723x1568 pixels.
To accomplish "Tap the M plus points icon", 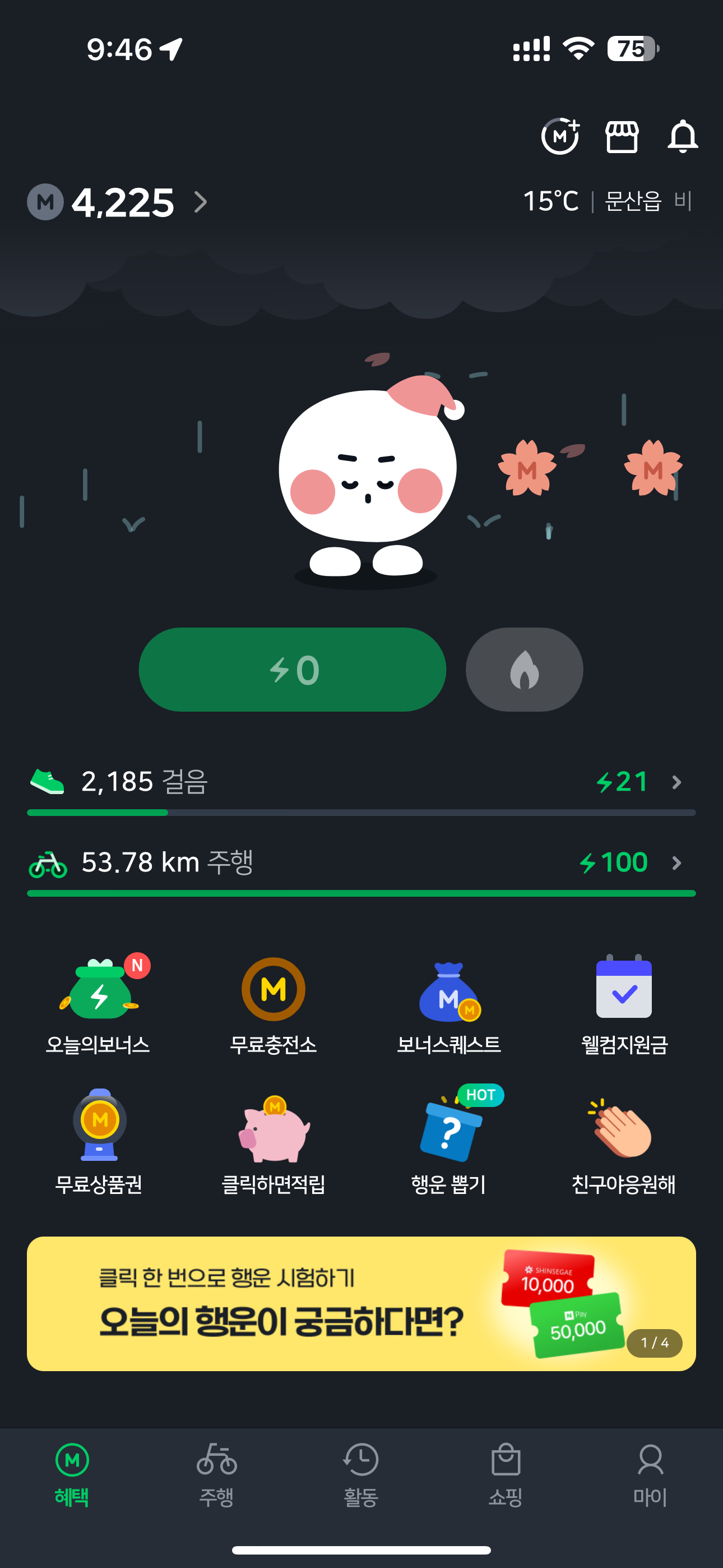I will pos(560,136).
